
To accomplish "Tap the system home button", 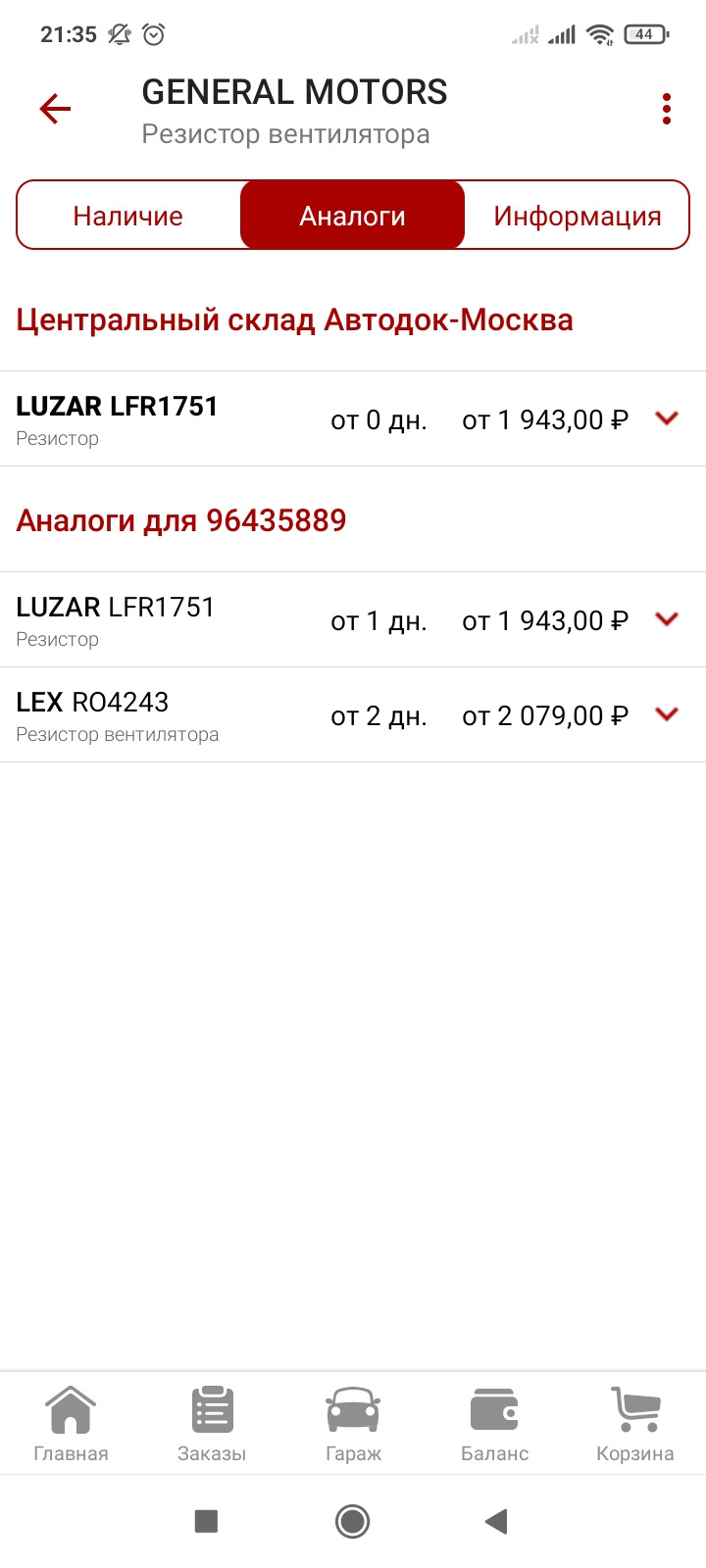I will (352, 1521).
